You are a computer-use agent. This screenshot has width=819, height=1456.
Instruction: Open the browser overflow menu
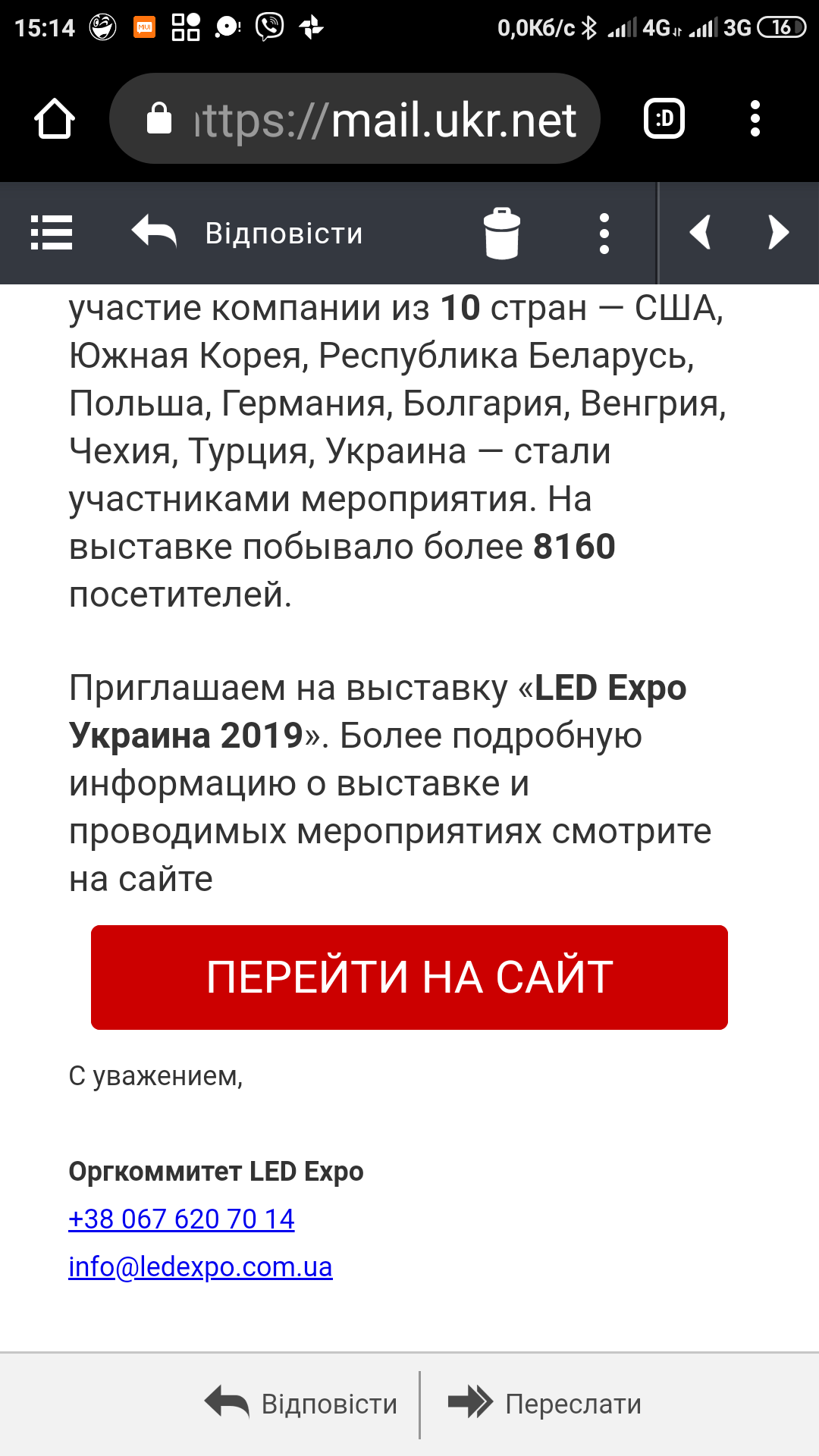pyautogui.click(x=755, y=119)
